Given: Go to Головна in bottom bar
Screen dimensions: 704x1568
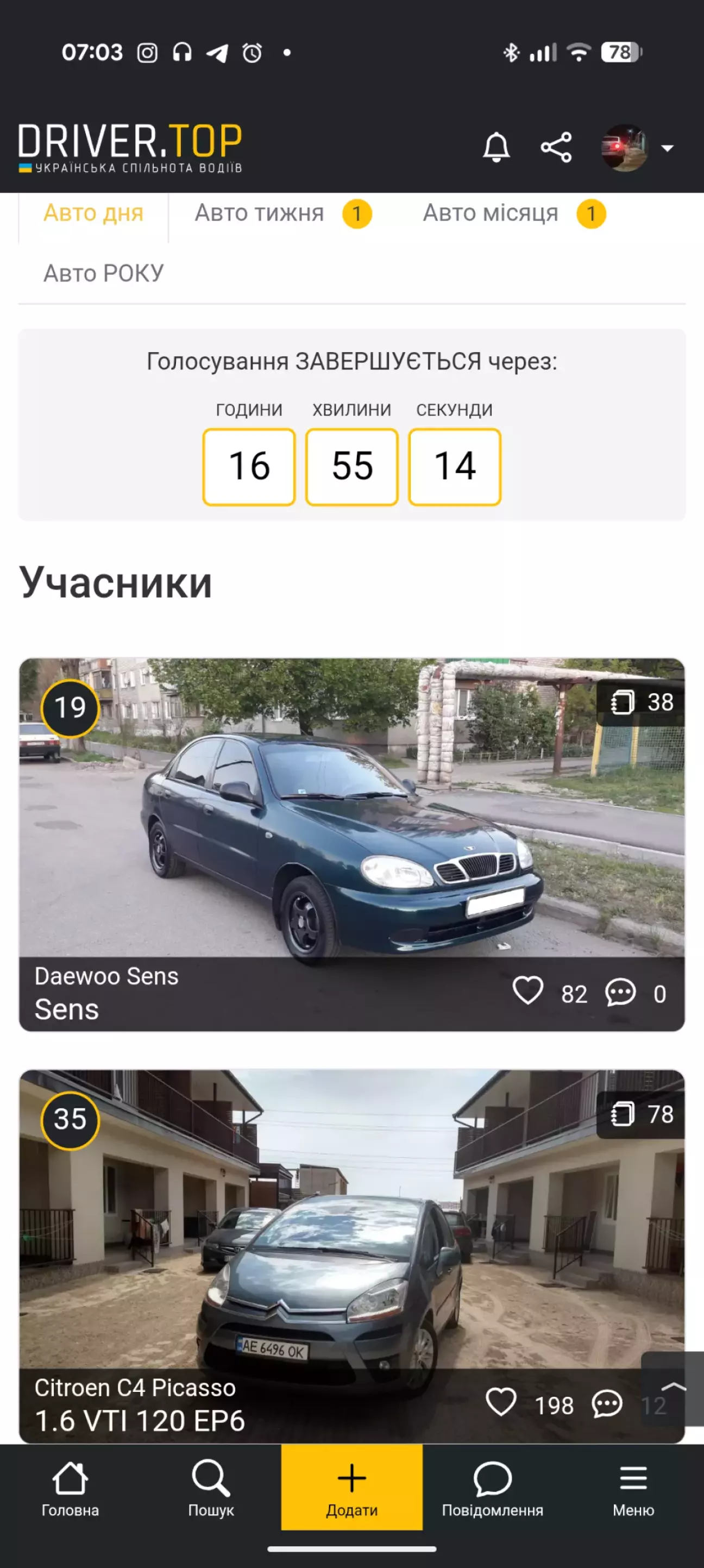Looking at the screenshot, I should point(70,1488).
